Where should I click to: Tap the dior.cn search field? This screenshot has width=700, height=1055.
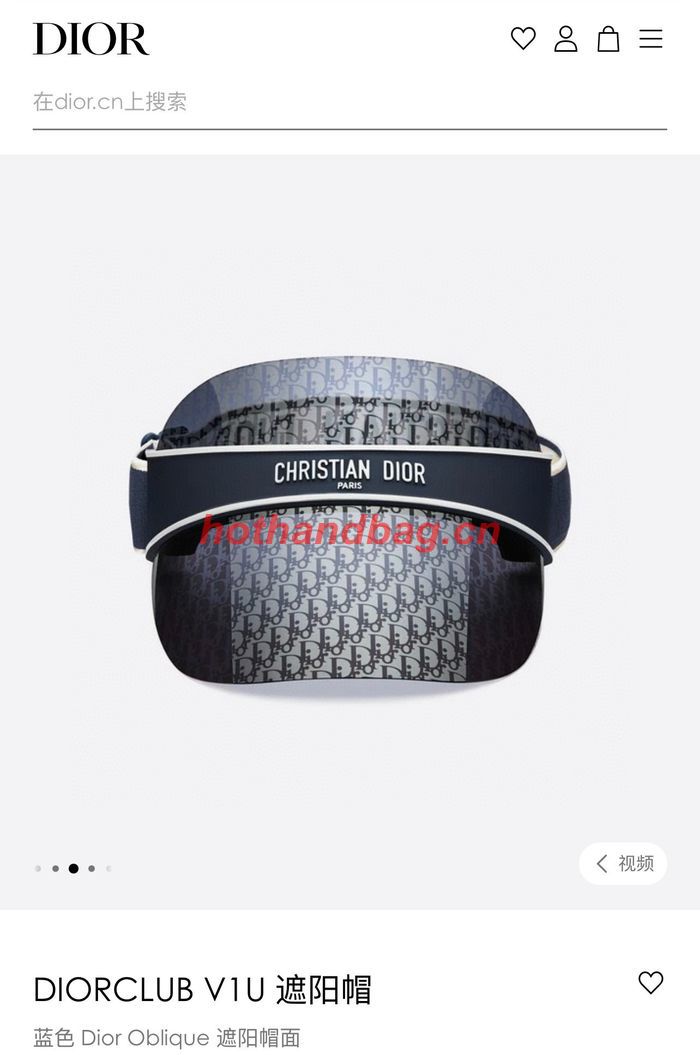tap(349, 102)
